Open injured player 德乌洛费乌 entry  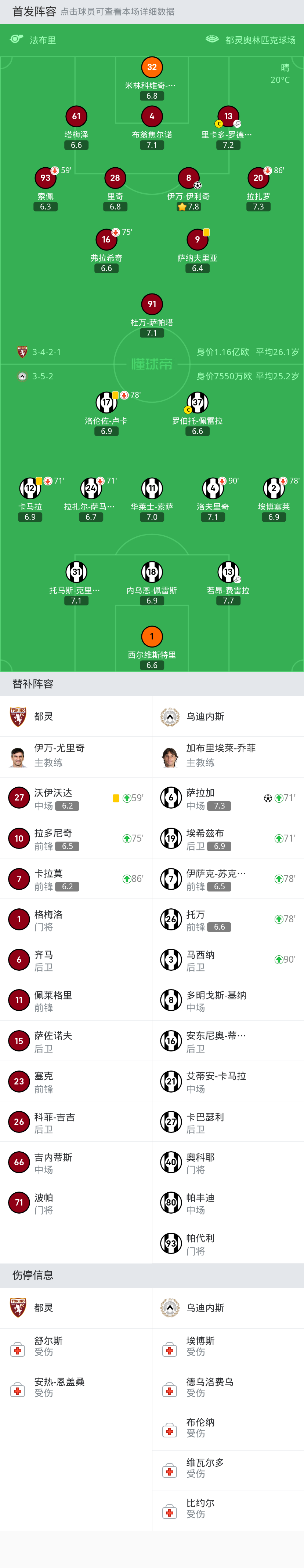(228, 1389)
